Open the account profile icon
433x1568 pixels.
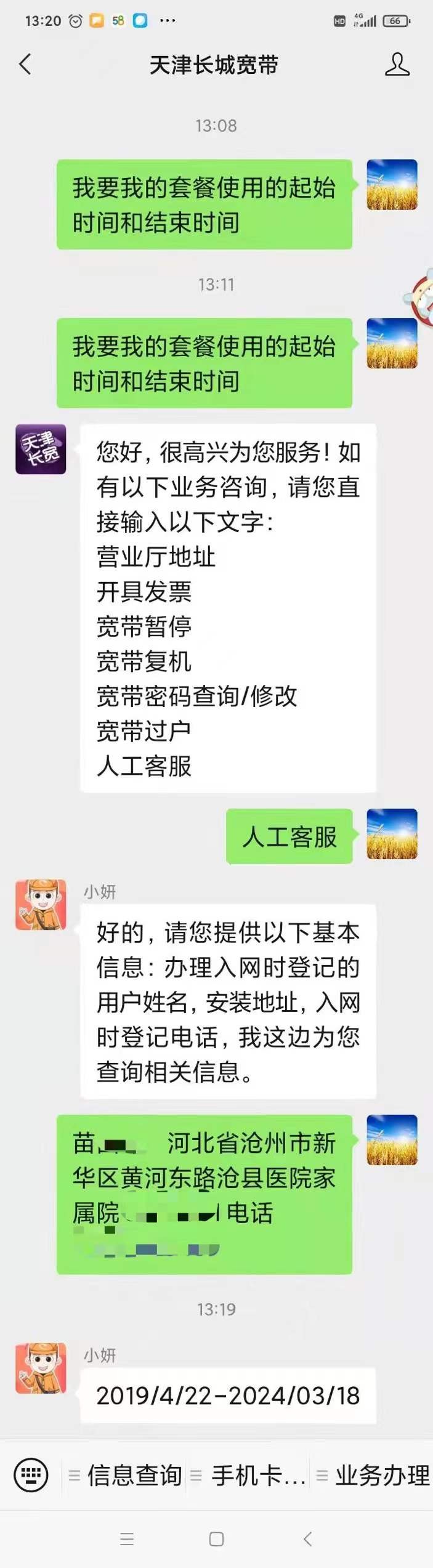click(397, 64)
